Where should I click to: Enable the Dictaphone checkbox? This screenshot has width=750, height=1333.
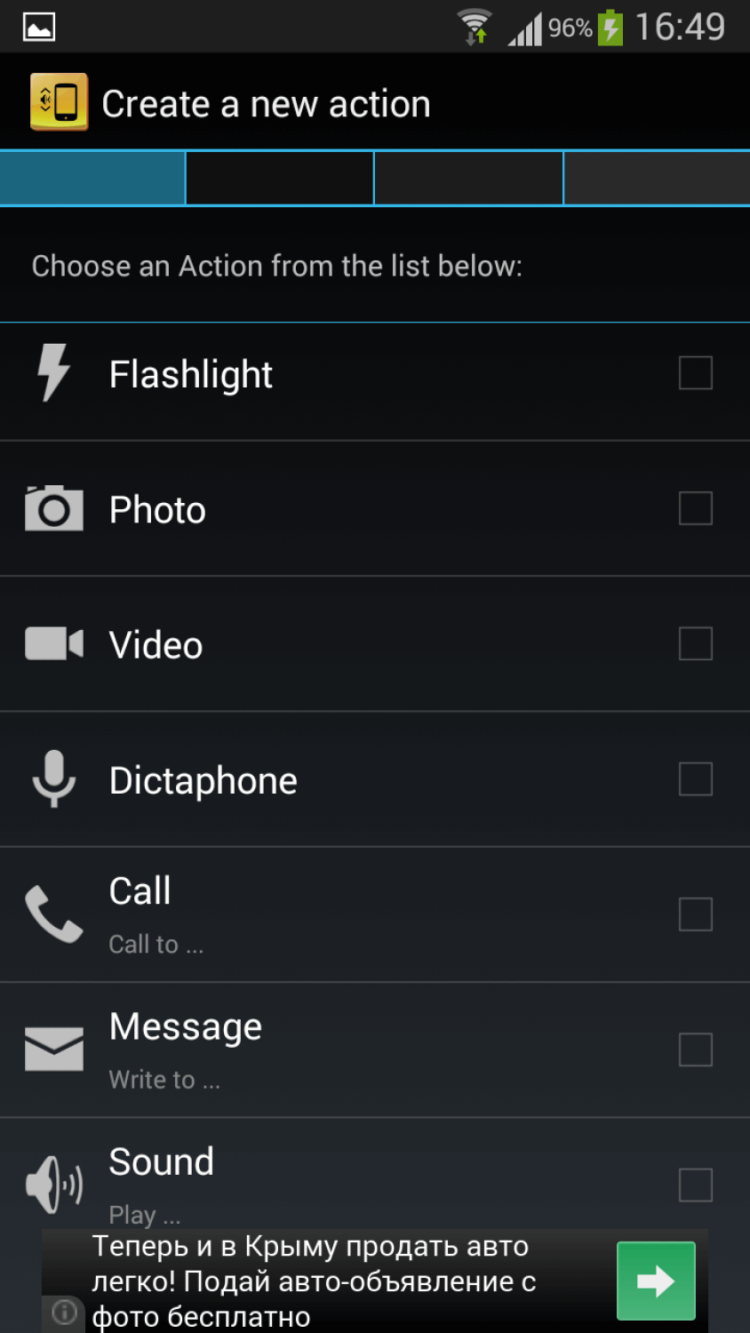click(695, 779)
